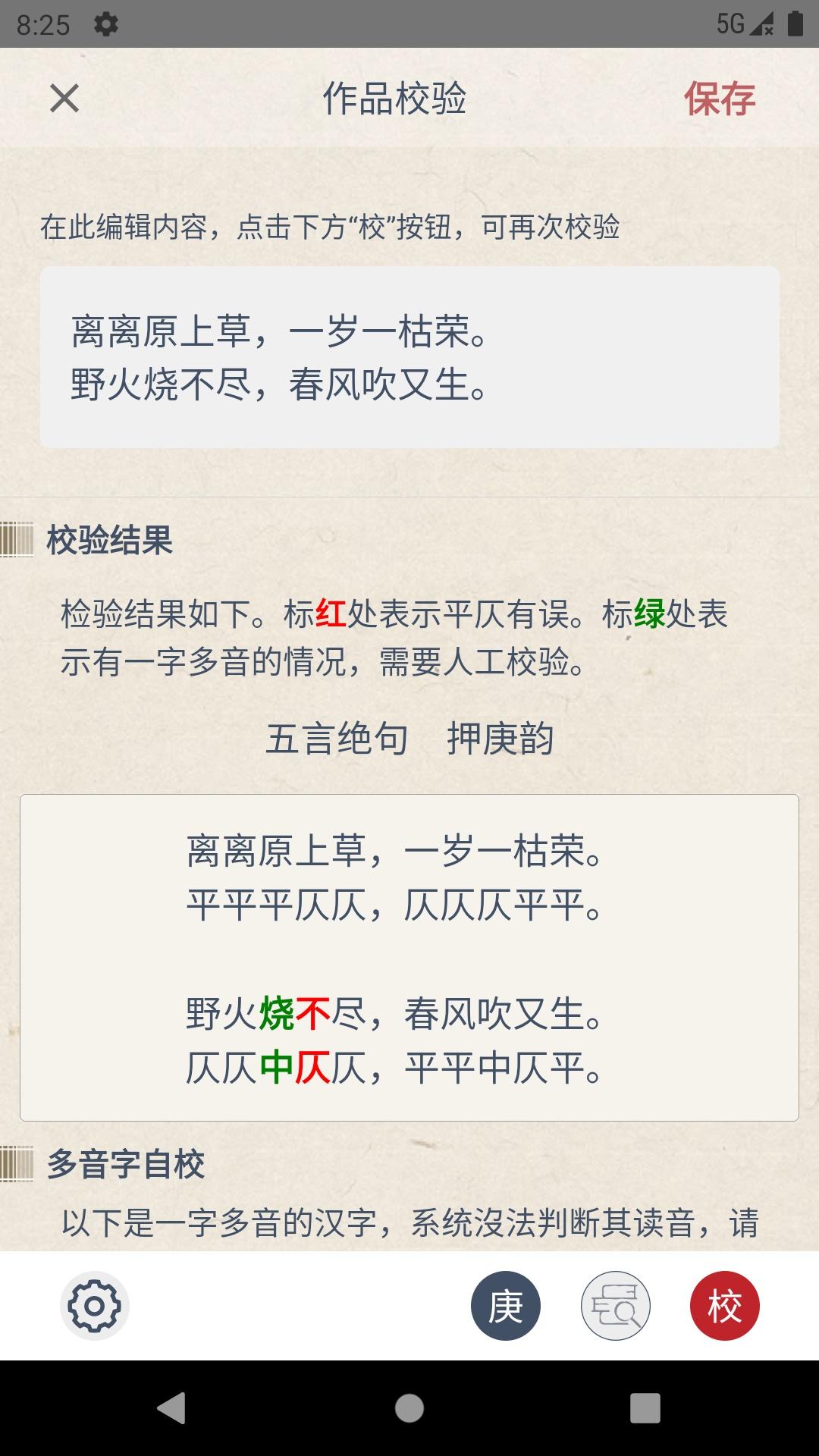Tap 保存 to save the work
This screenshot has height=1456, width=819.
click(720, 98)
